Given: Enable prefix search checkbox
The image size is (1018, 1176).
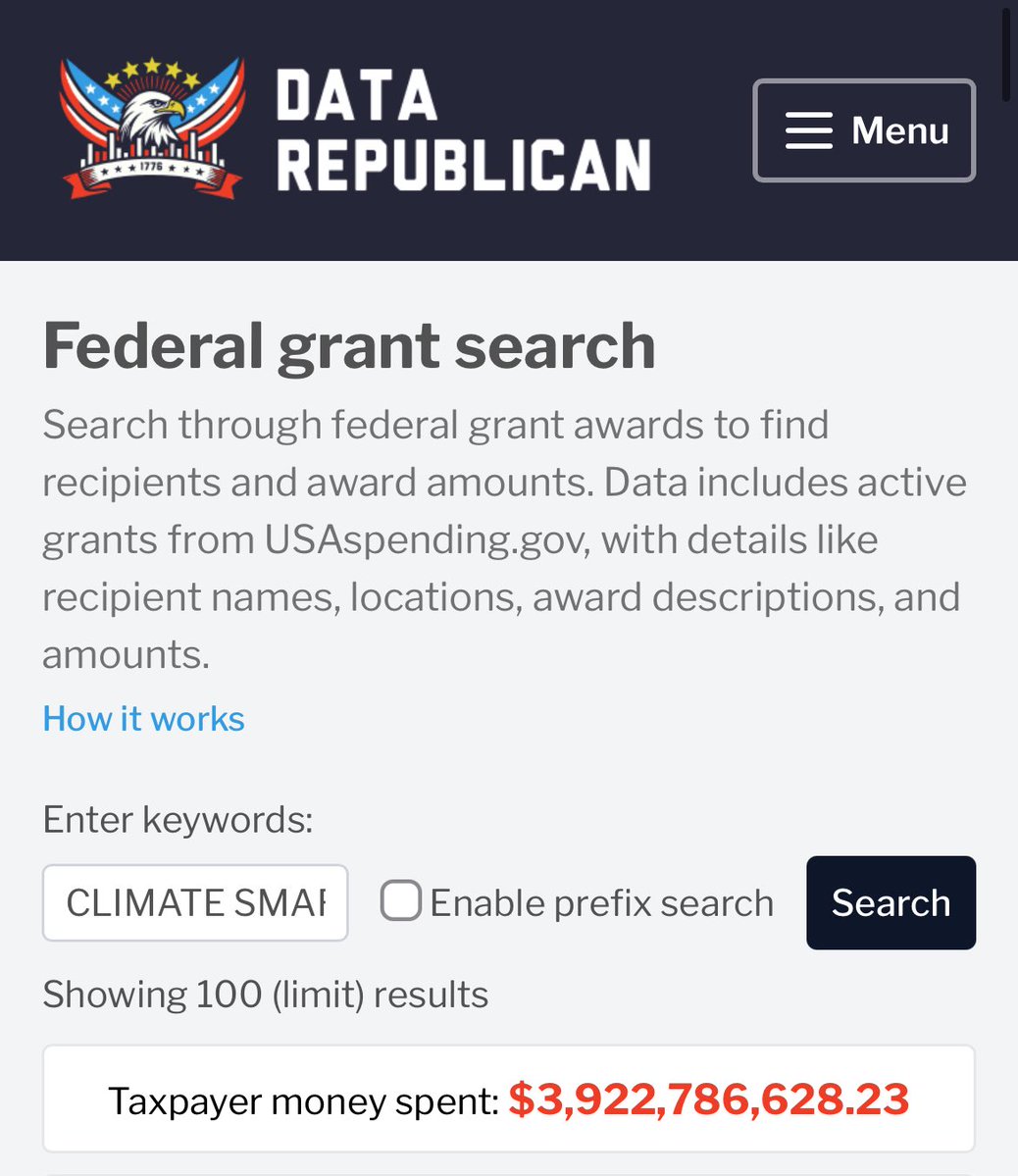Looking at the screenshot, I should tap(401, 901).
